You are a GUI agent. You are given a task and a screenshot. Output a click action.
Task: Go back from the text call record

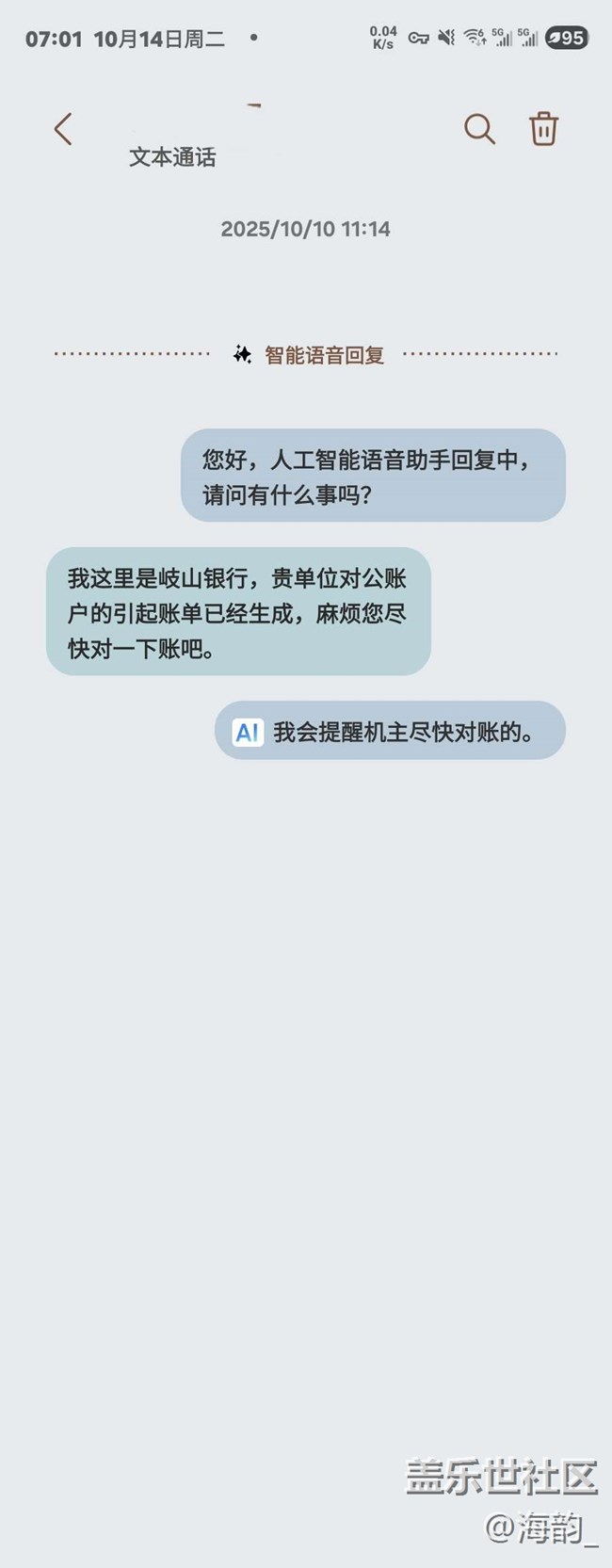63,129
